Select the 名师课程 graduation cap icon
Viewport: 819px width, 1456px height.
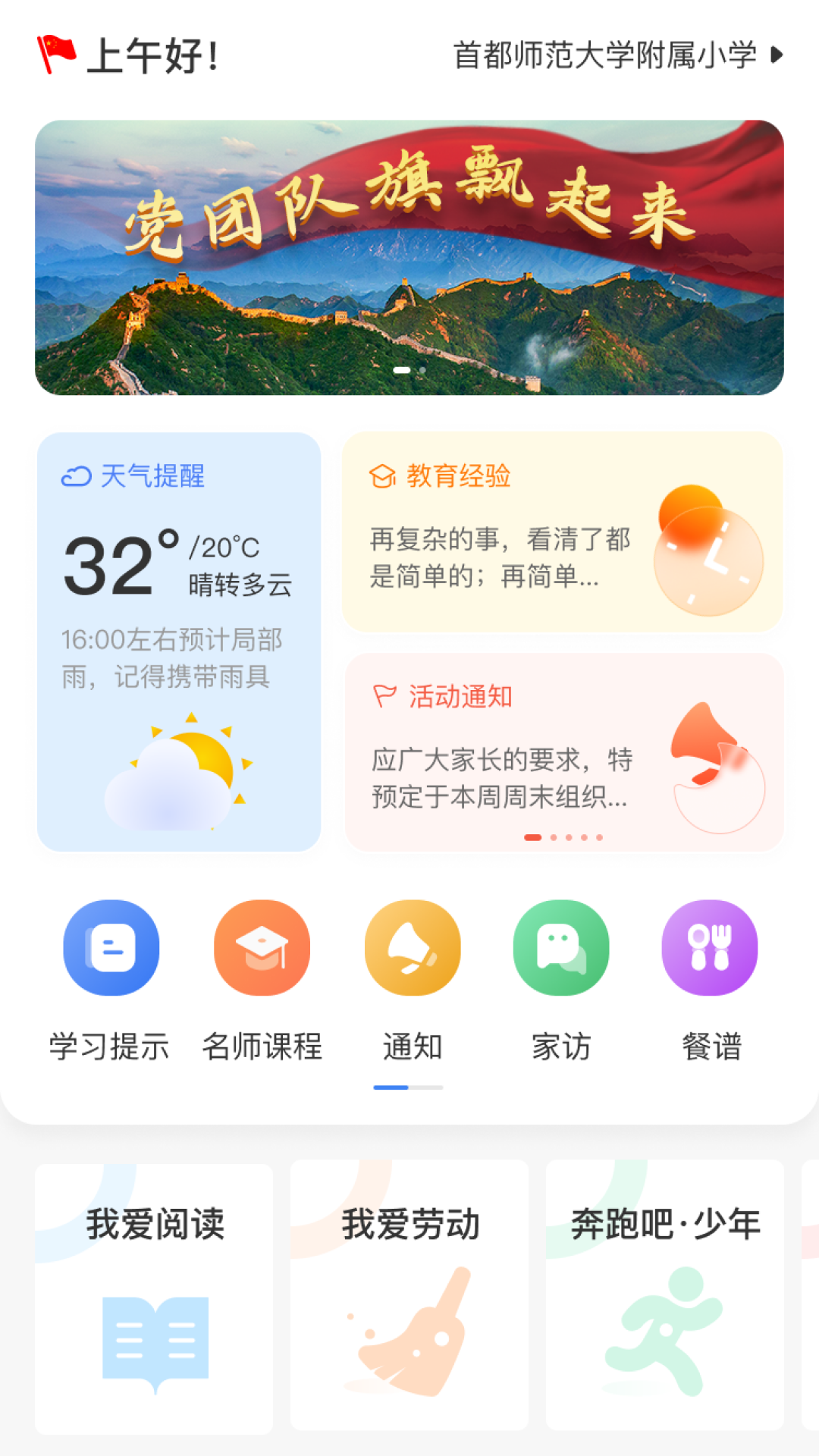pos(260,947)
